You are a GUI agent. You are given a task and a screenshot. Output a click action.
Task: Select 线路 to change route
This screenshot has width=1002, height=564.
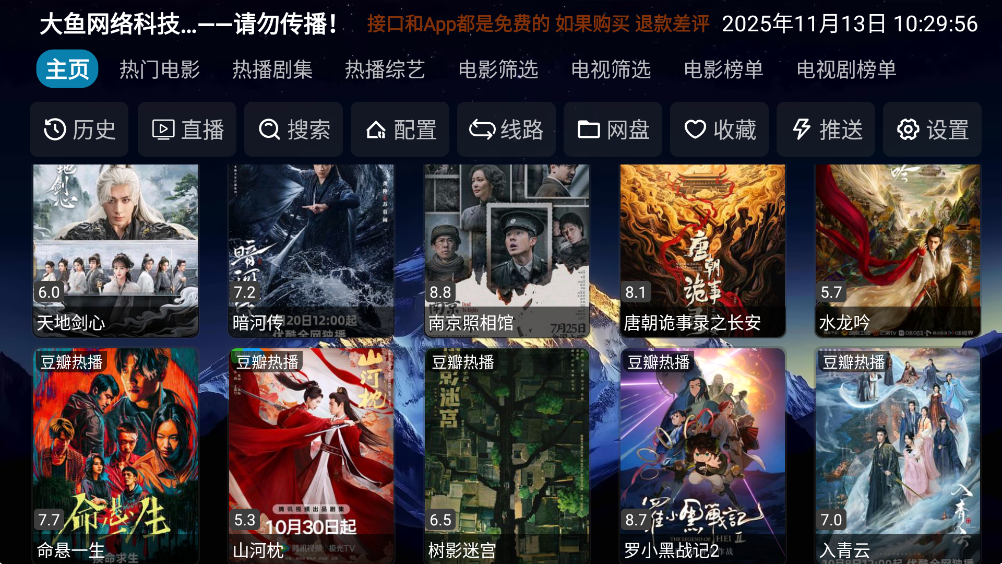[506, 130]
